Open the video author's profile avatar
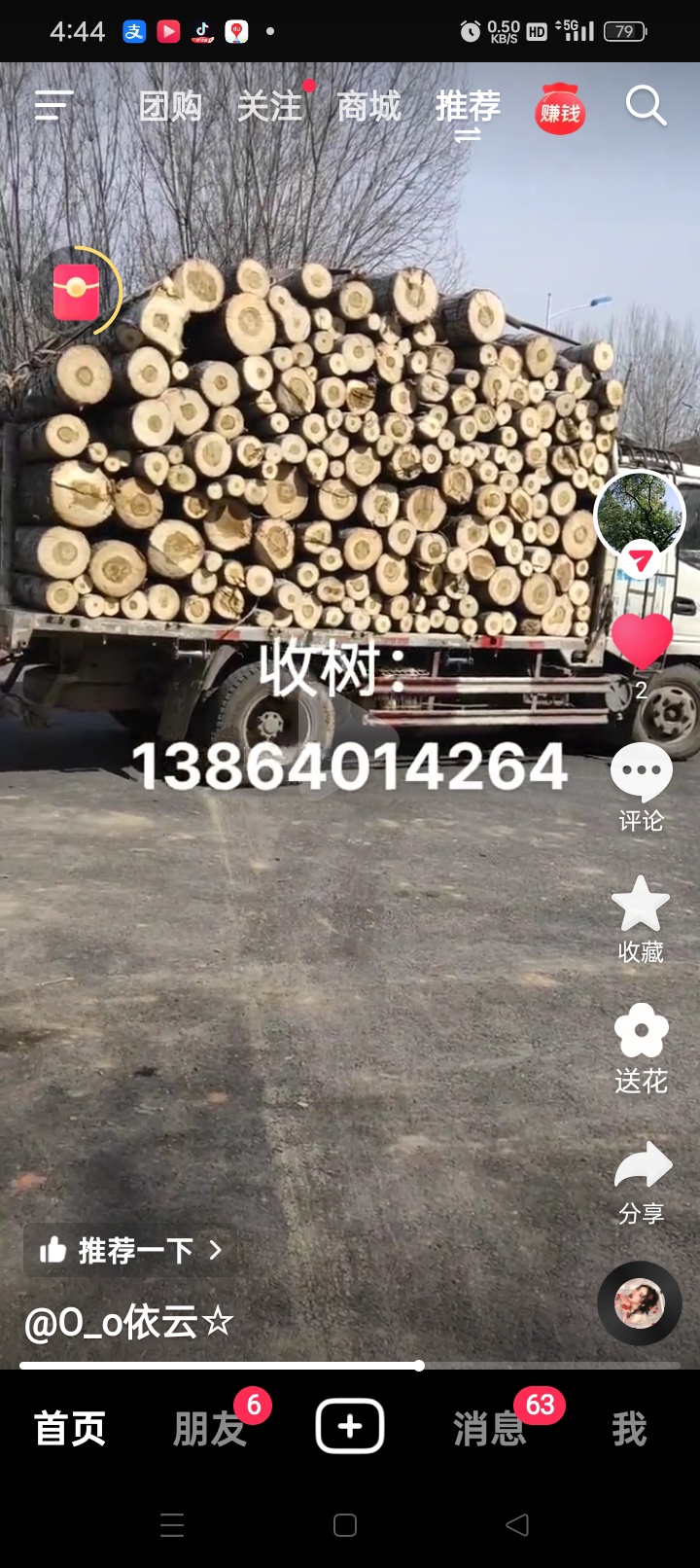 (640, 516)
